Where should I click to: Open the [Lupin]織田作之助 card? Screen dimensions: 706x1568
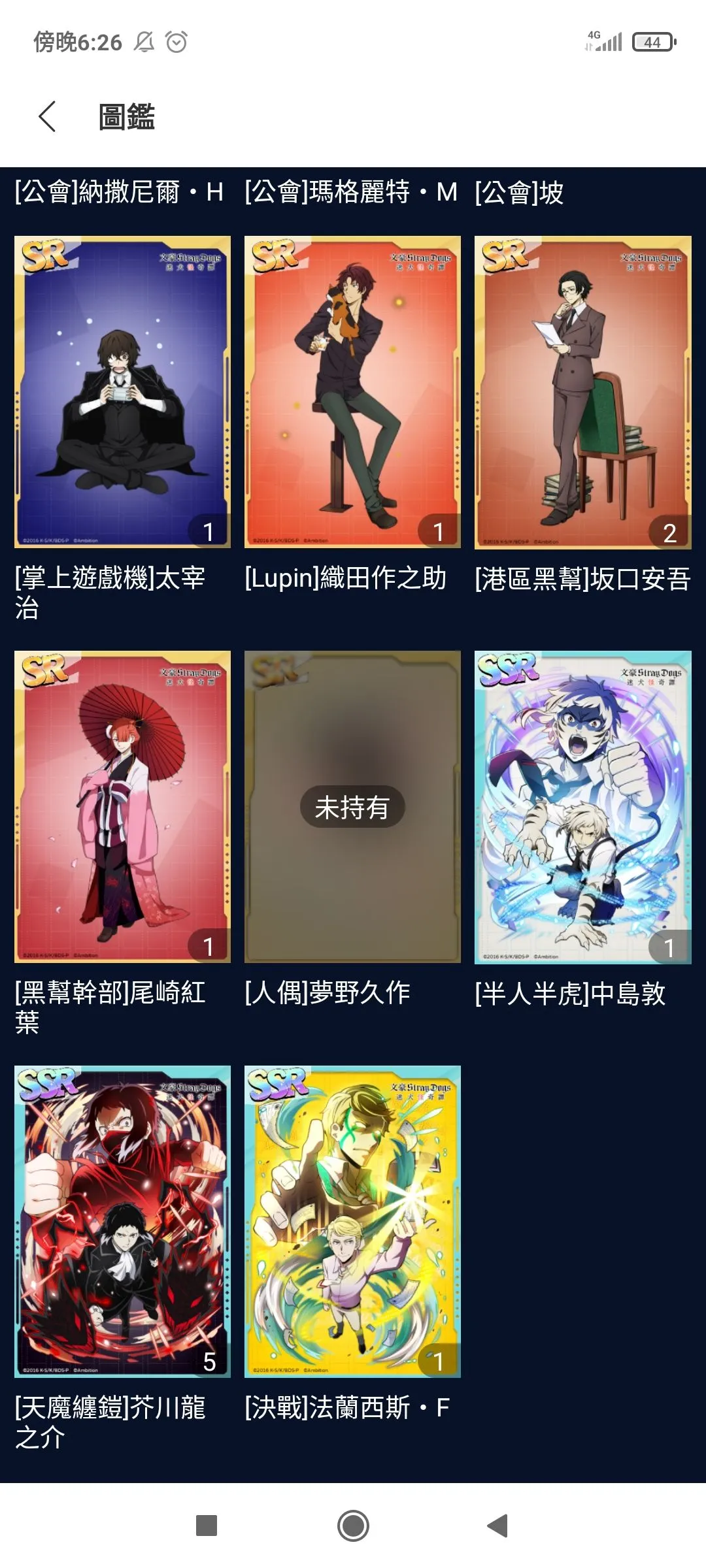click(x=352, y=392)
